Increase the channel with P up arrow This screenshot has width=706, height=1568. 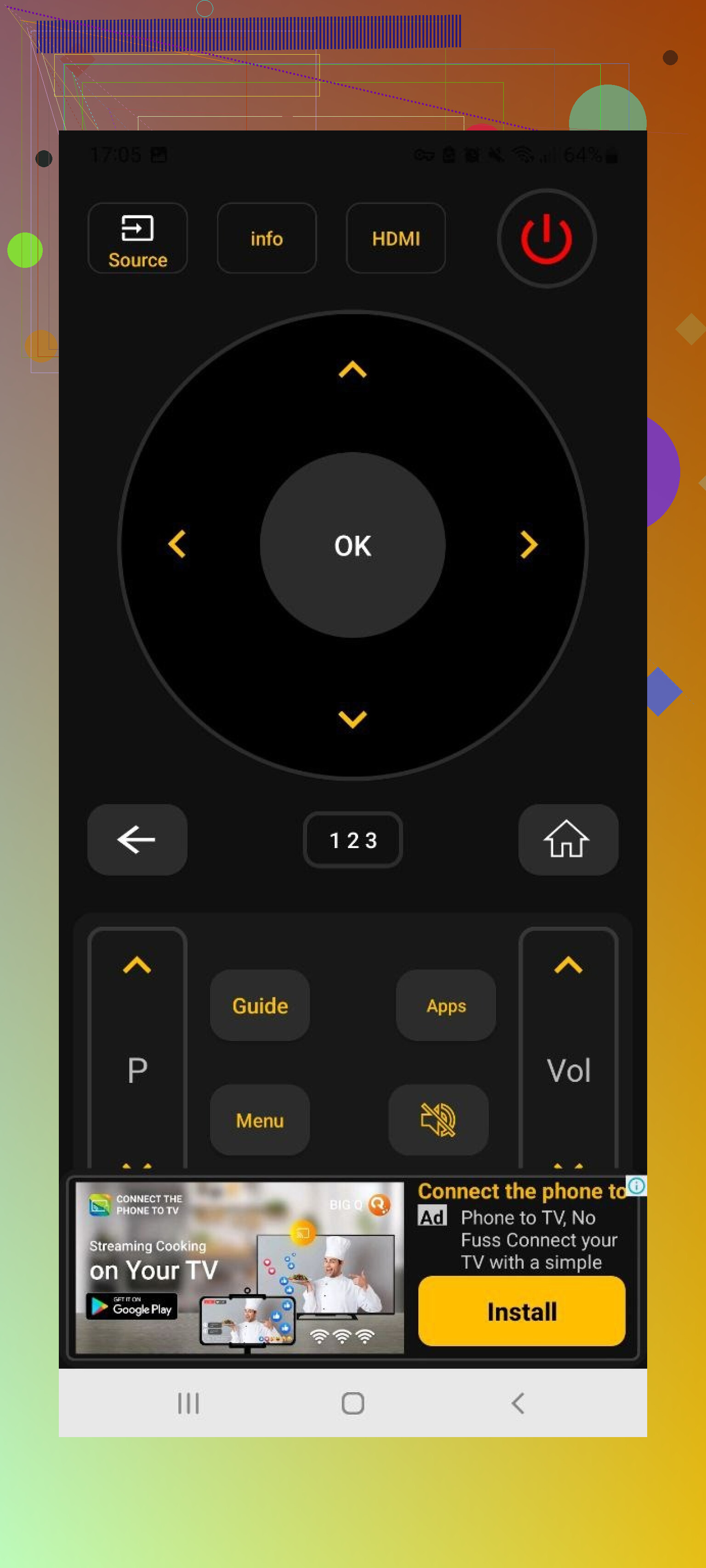137,965
